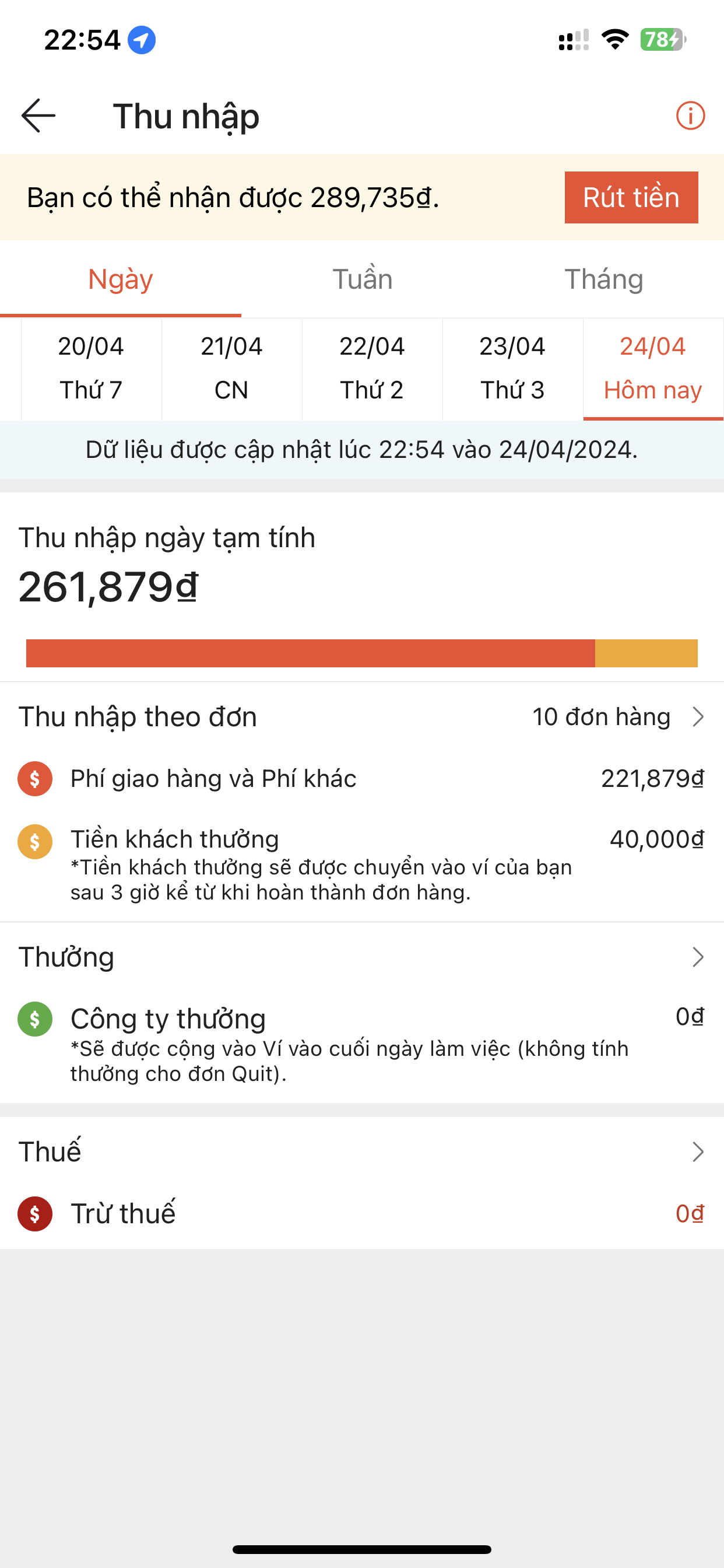Open the Thưởng bonus section
724x1568 pixels.
[x=362, y=957]
